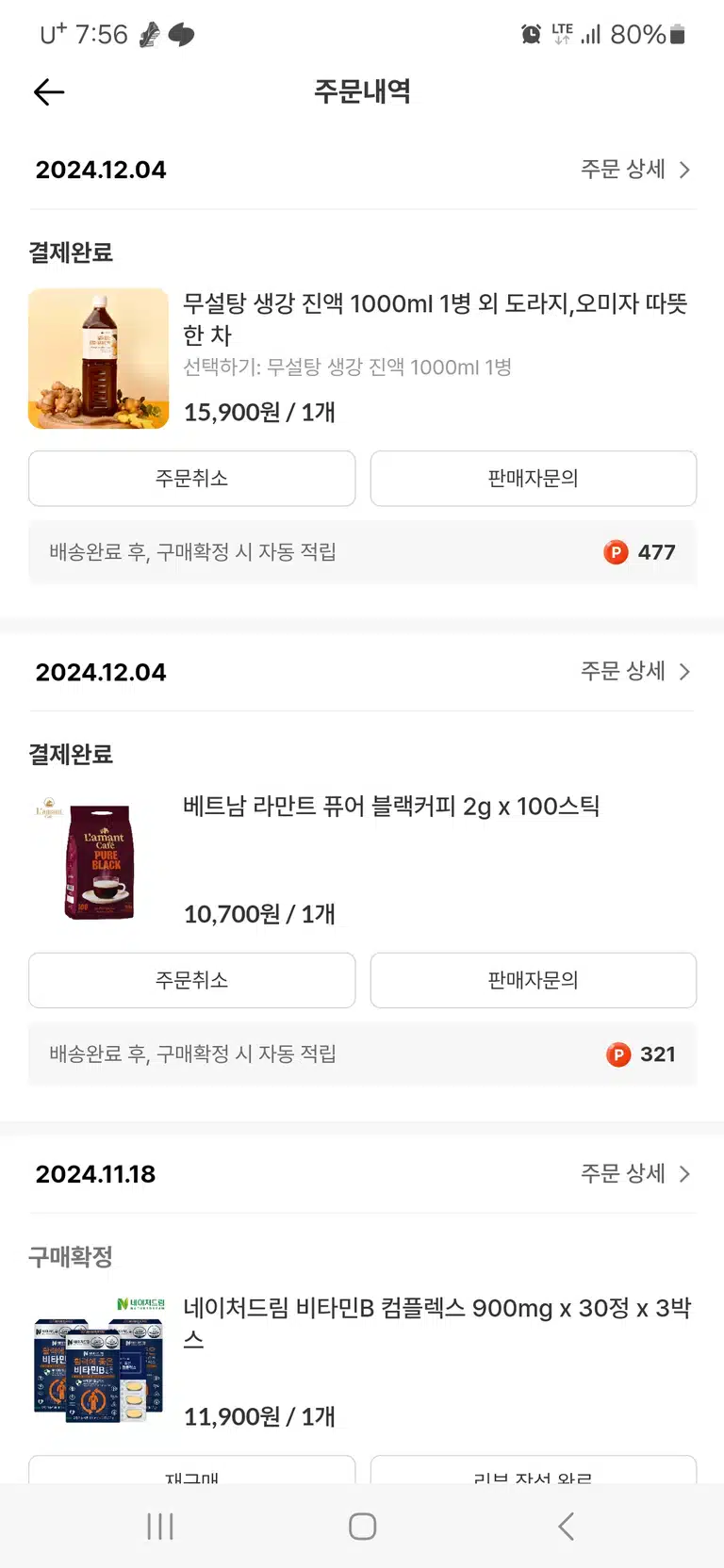Open the 무설탕 생강 진액 product image
The width and height of the screenshot is (724, 1568).
tap(99, 359)
